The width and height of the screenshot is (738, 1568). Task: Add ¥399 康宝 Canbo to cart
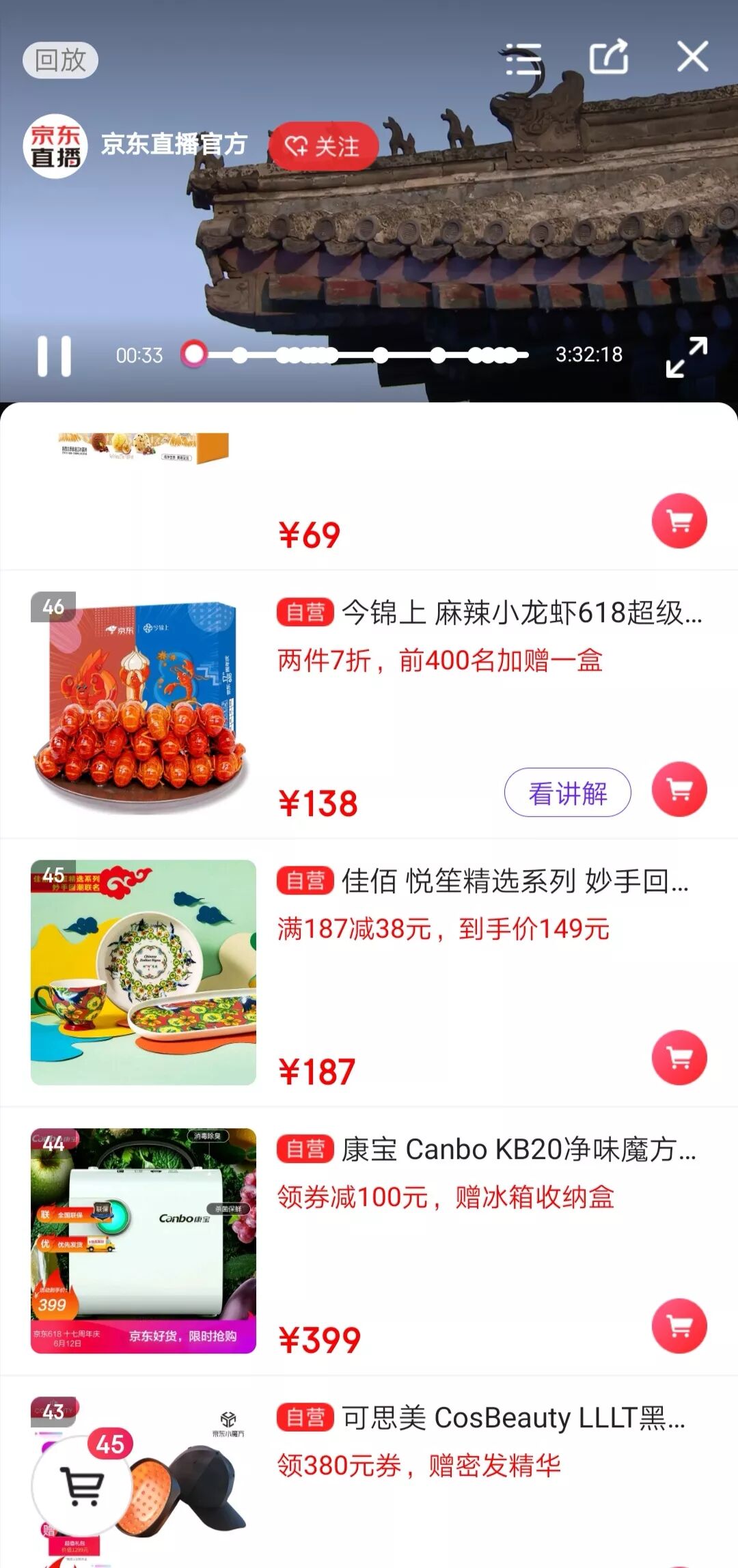[679, 1326]
